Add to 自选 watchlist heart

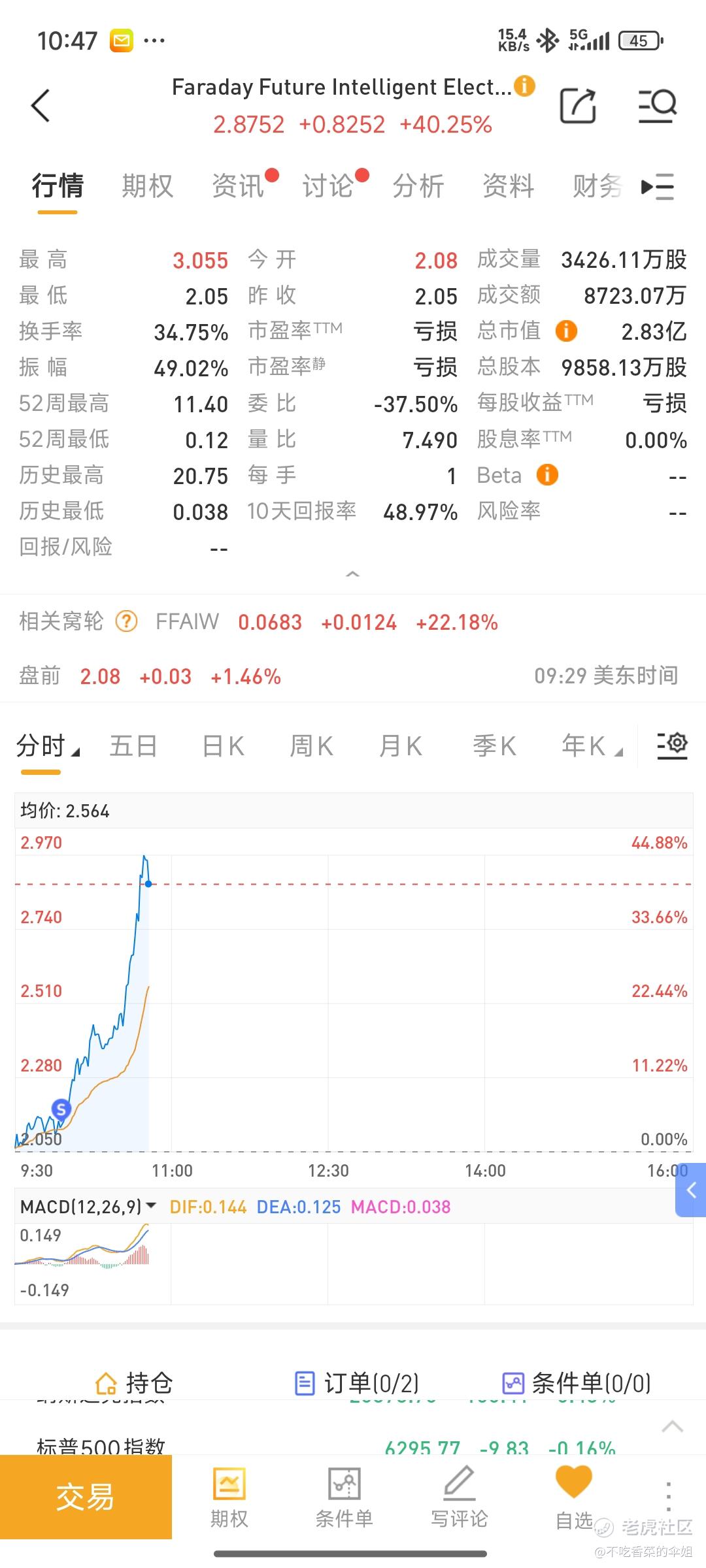coord(574,1497)
